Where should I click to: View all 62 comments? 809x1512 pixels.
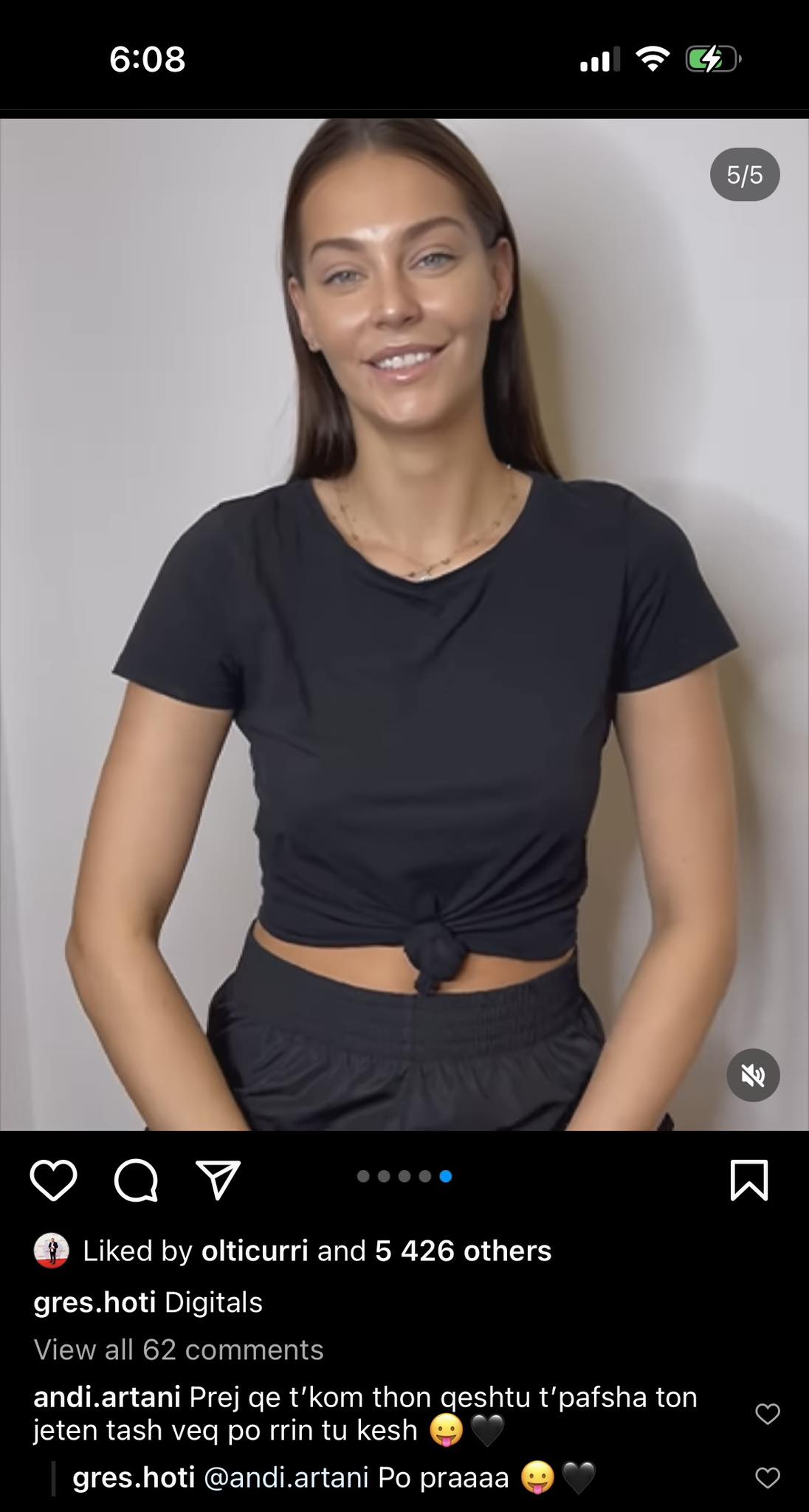click(x=179, y=1350)
